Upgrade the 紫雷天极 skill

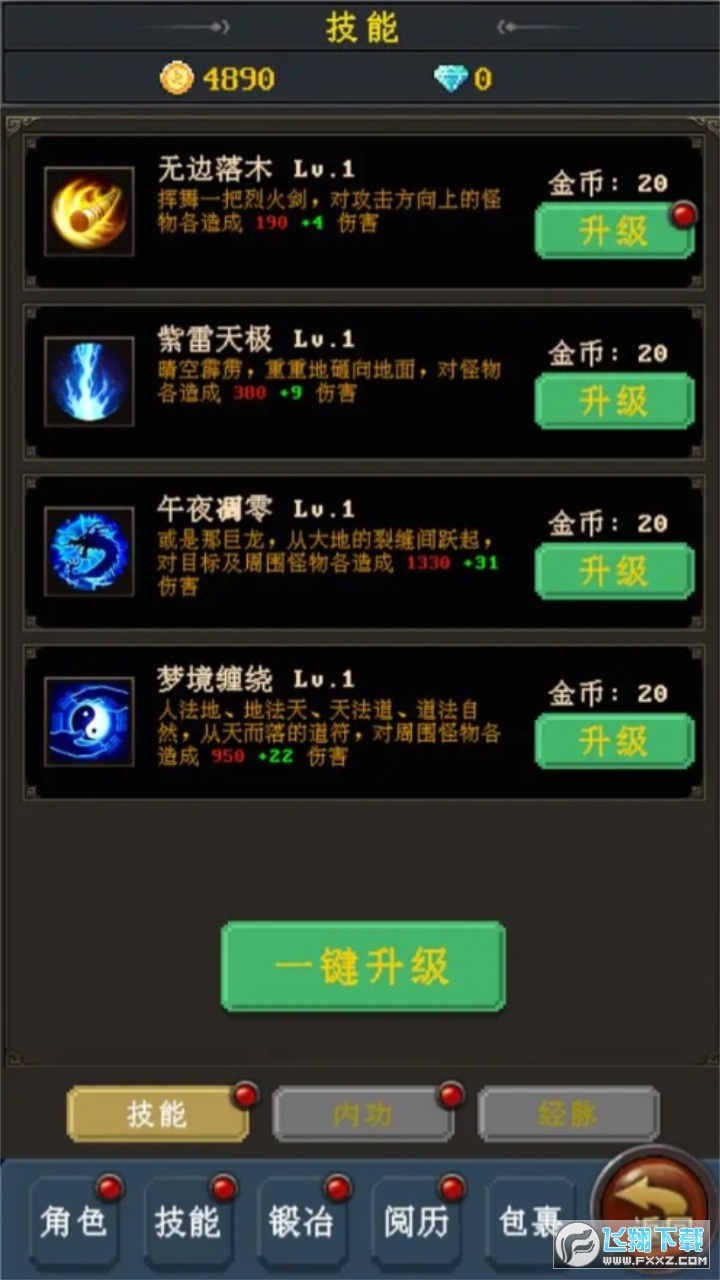coord(614,402)
